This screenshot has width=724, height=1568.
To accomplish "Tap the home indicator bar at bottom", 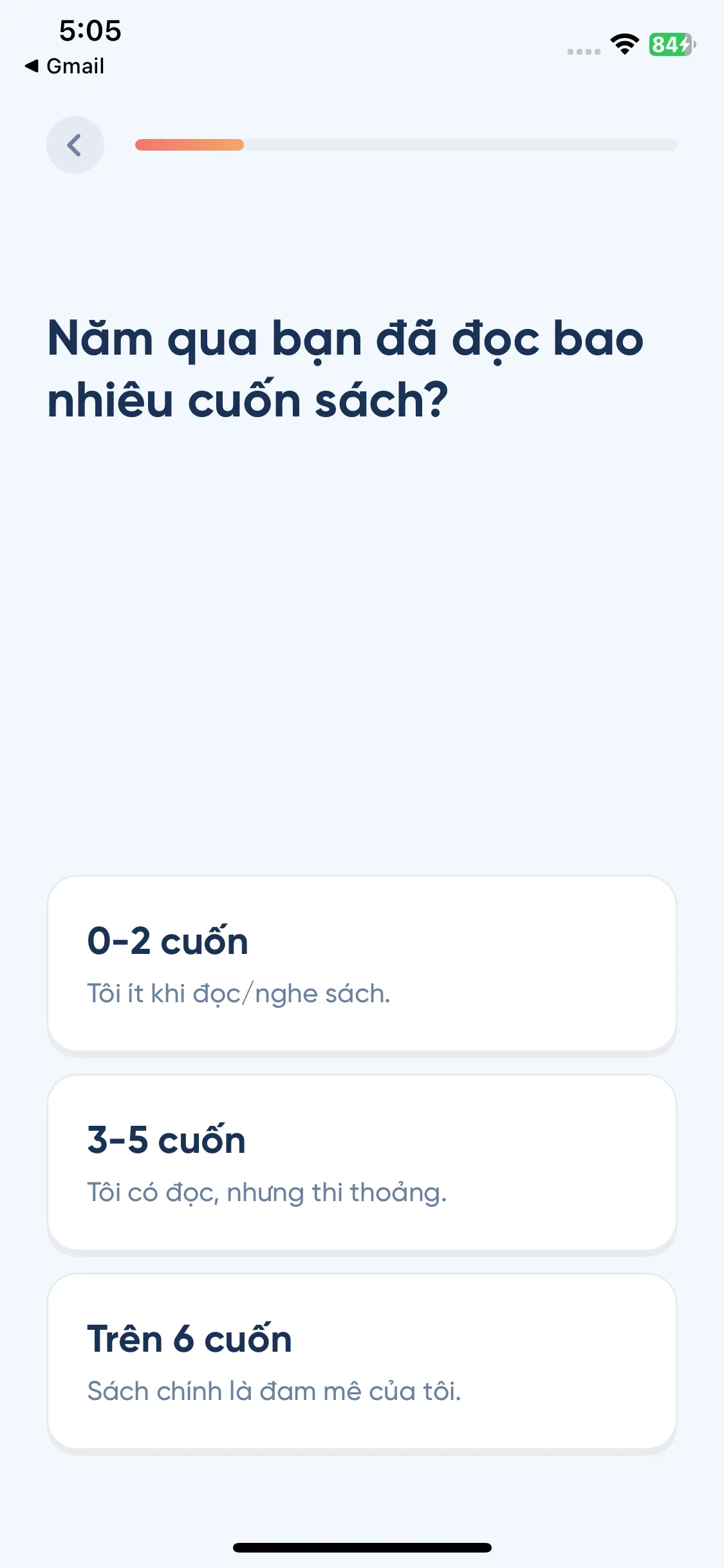I will (x=362, y=1547).
